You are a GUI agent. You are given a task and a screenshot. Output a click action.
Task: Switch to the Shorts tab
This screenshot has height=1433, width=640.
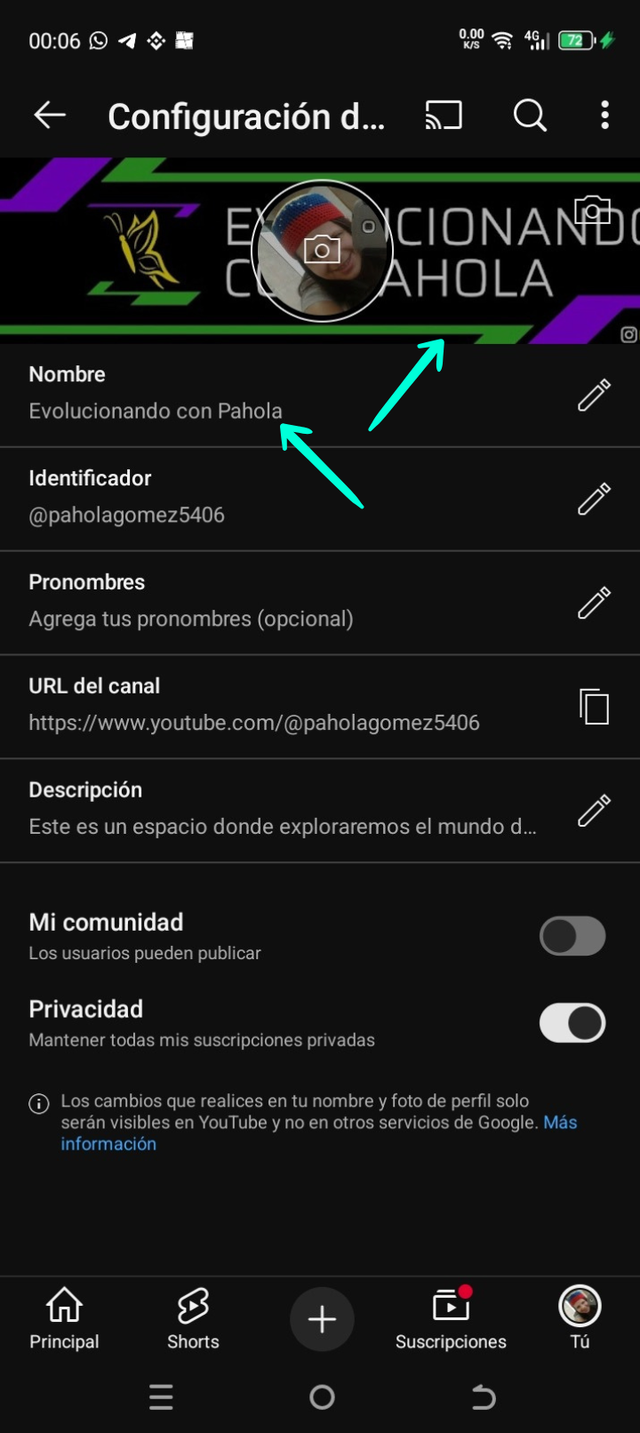coord(193,1319)
